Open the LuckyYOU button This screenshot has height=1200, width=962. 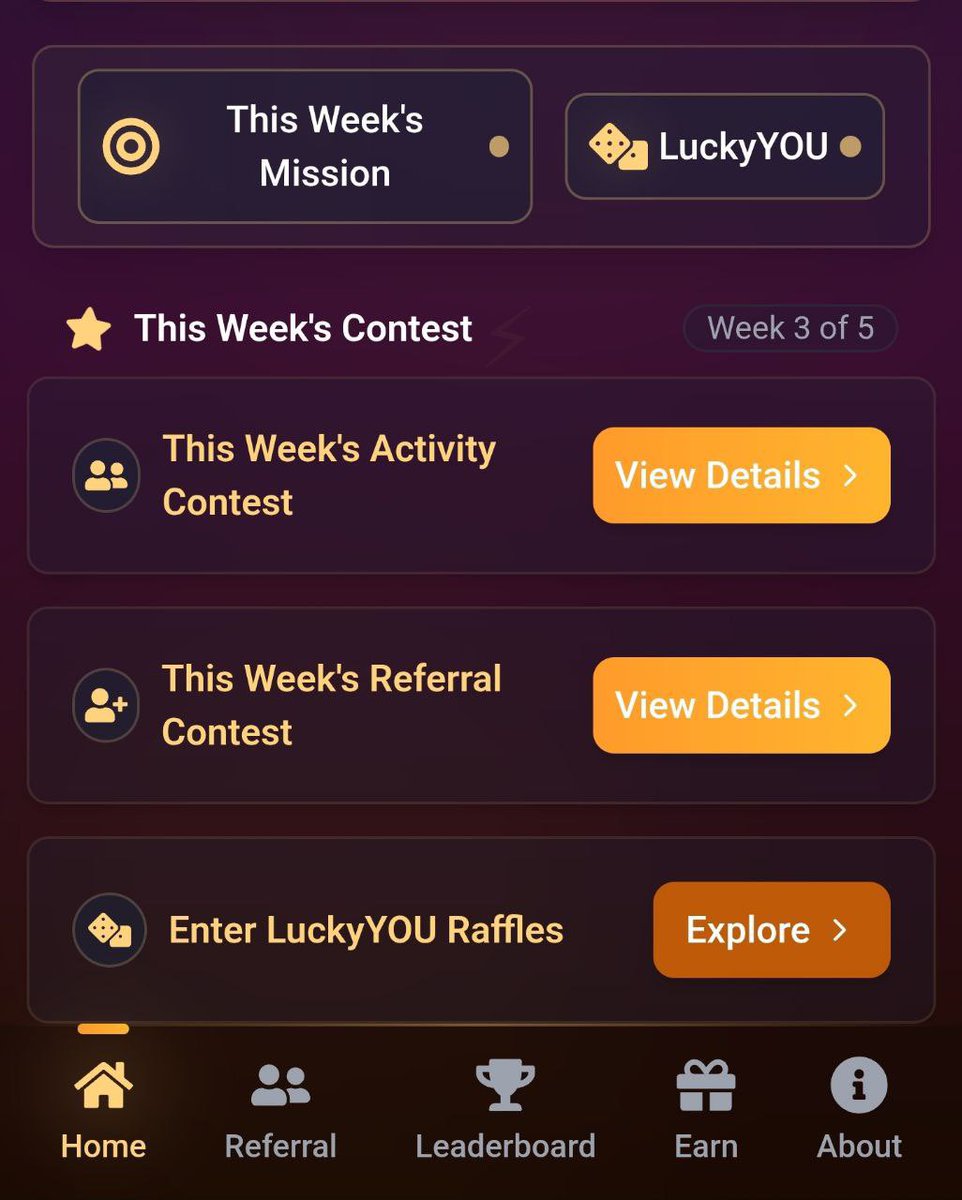(724, 147)
